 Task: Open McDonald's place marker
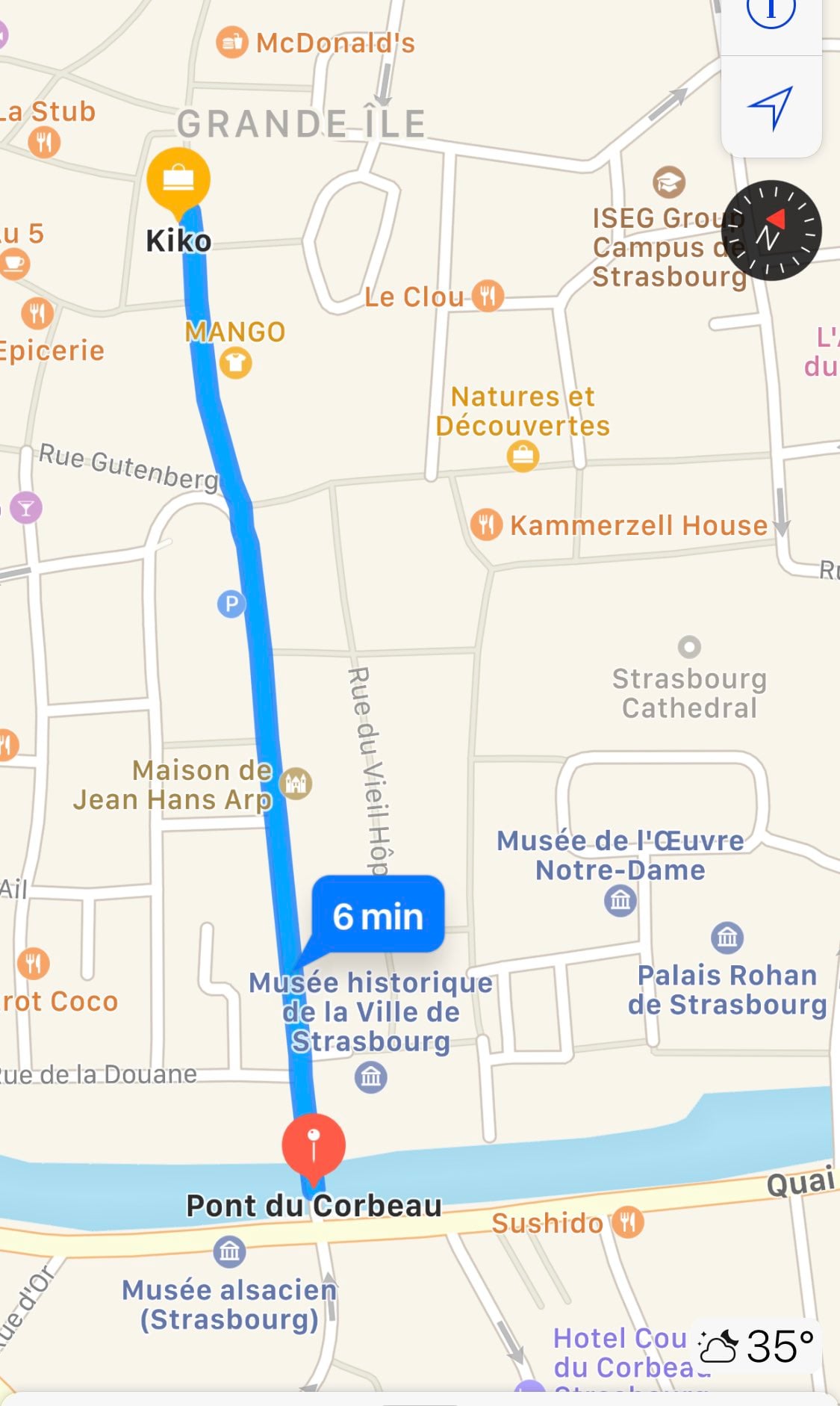pyautogui.click(x=231, y=43)
